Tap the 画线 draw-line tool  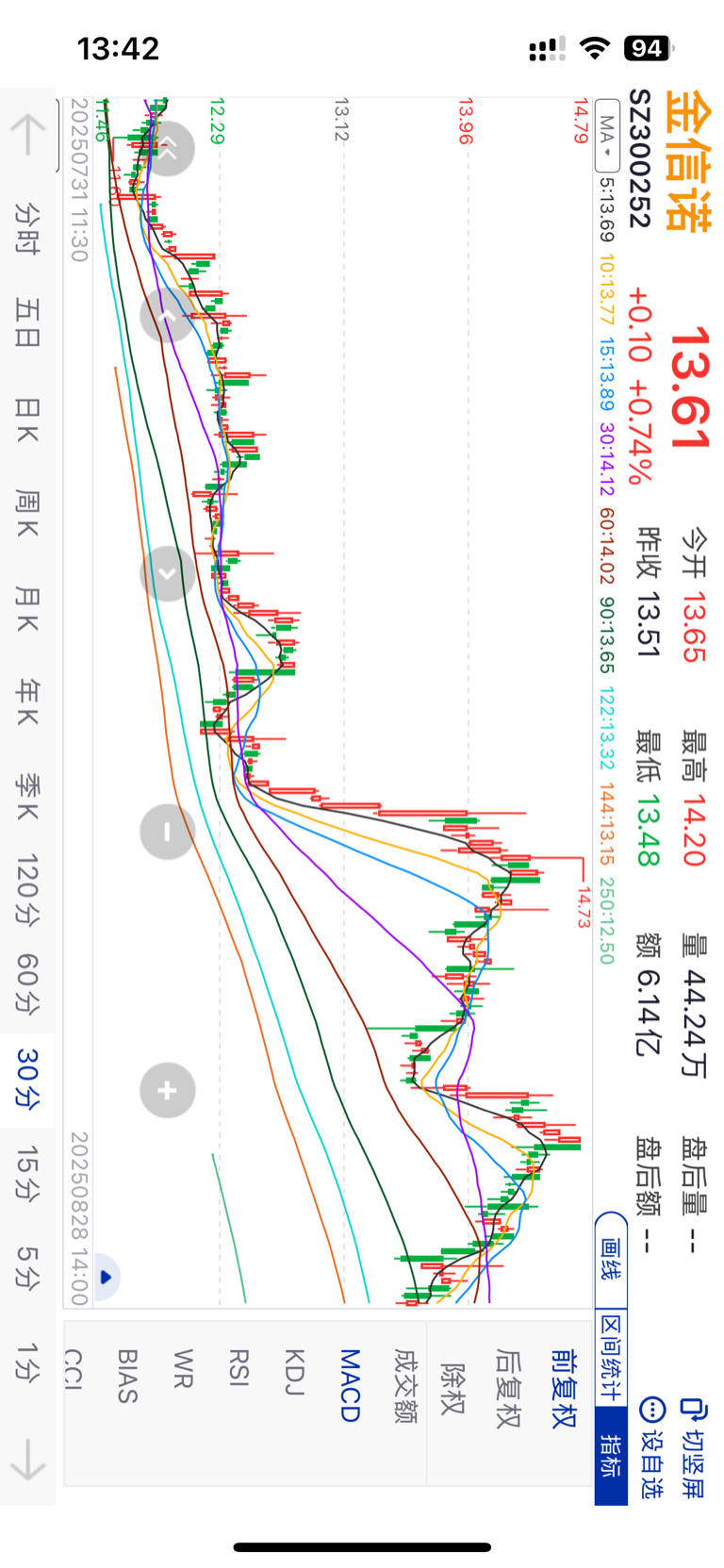click(611, 1258)
